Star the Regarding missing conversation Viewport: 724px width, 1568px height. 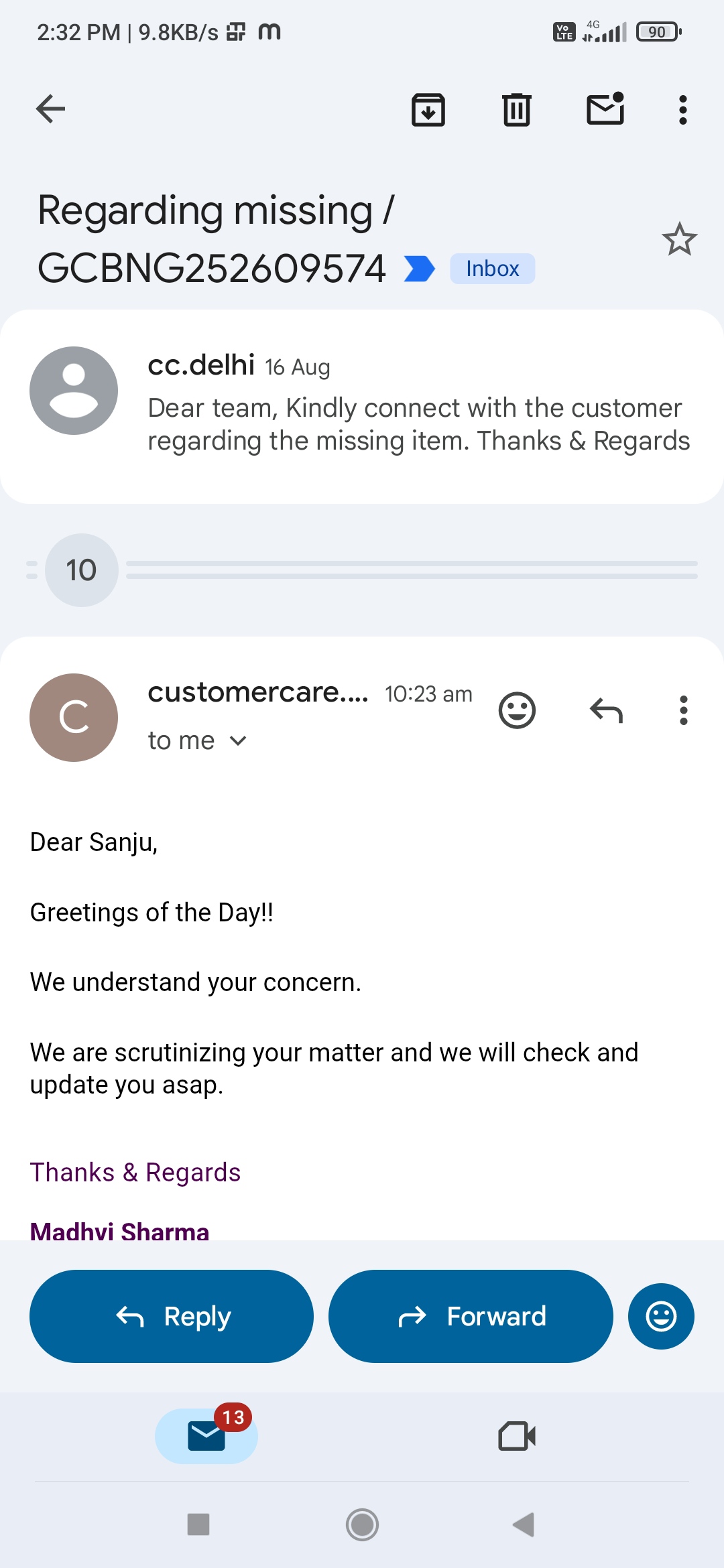click(680, 239)
